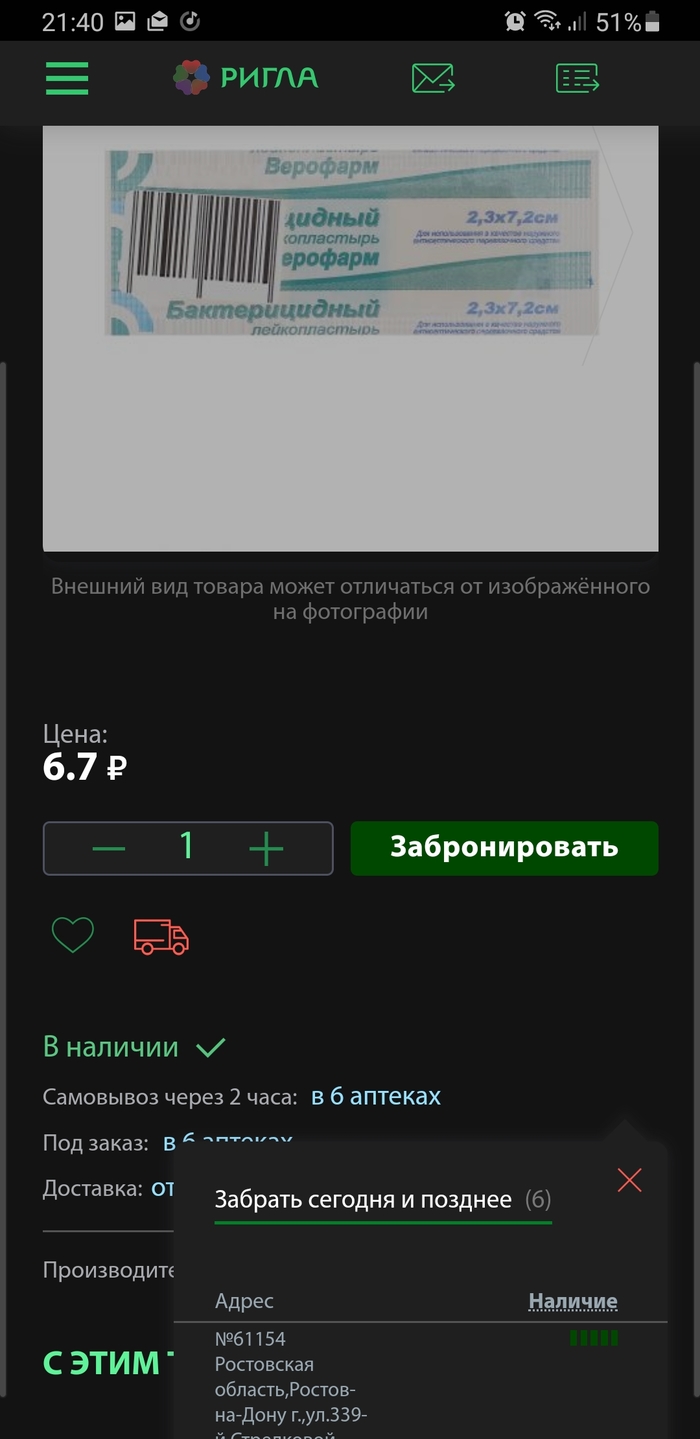700x1439 pixels.
Task: Open the list icon in header
Action: 577,78
